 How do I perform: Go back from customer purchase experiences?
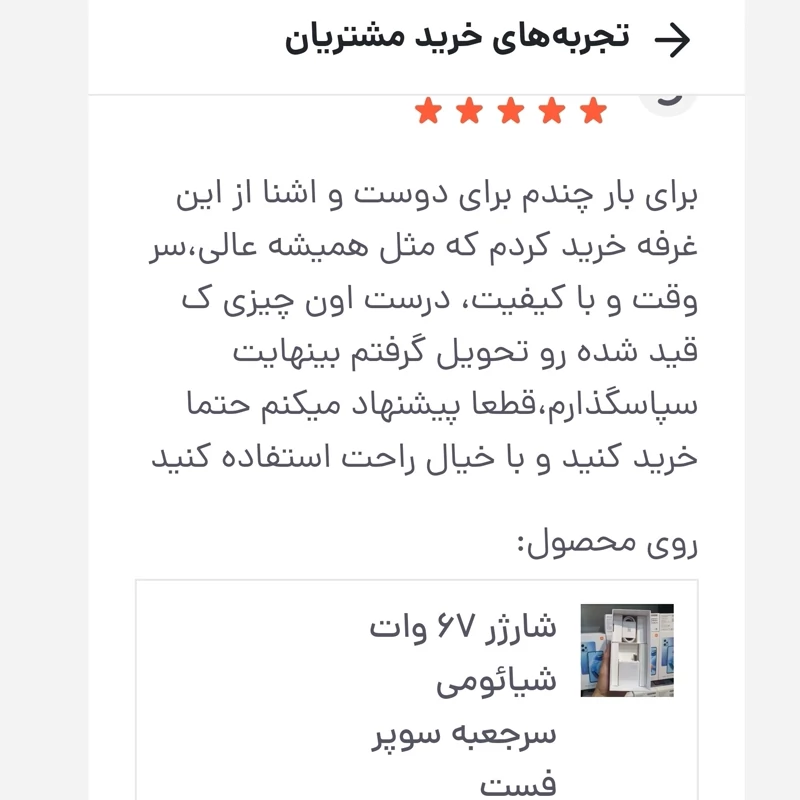[671, 39]
